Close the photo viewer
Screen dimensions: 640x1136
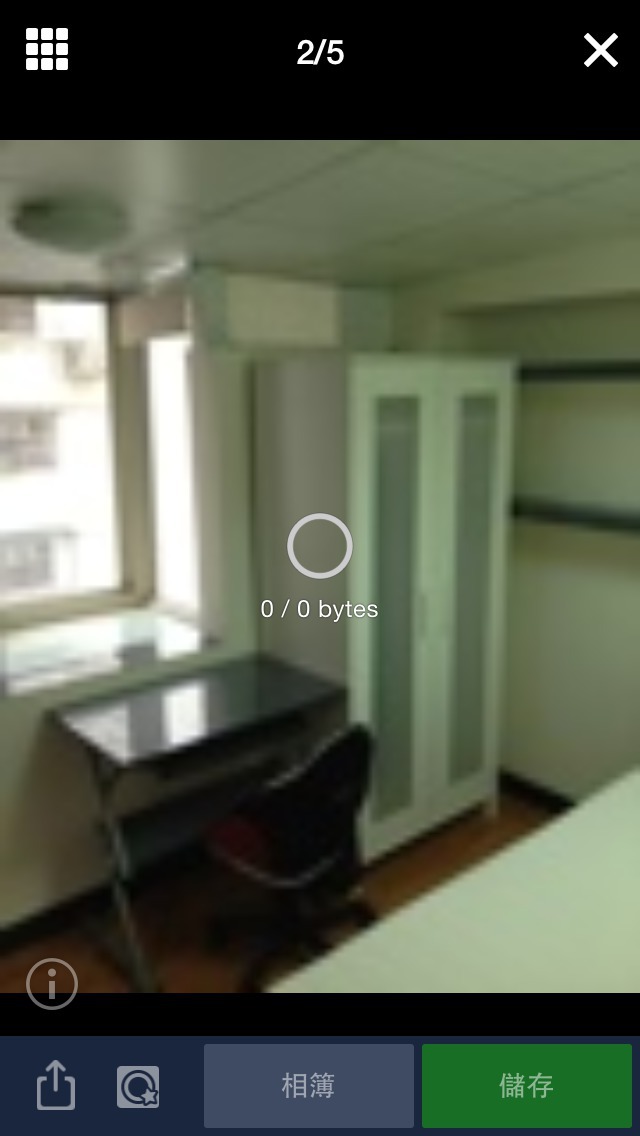click(x=601, y=50)
